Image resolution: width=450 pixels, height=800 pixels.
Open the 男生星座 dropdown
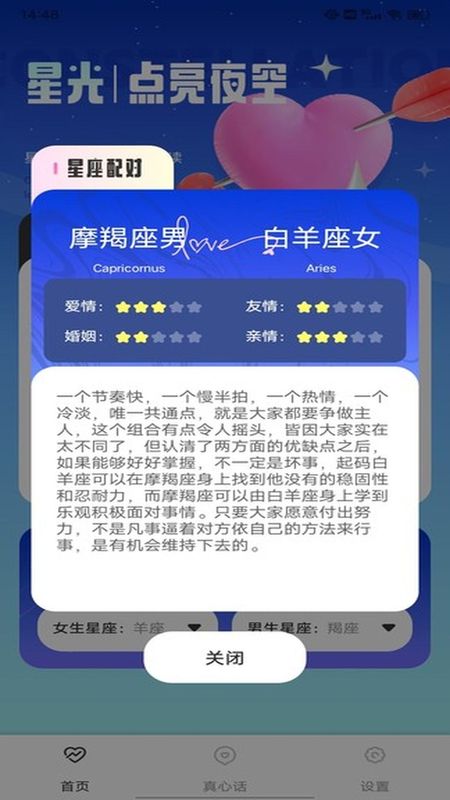click(x=322, y=629)
